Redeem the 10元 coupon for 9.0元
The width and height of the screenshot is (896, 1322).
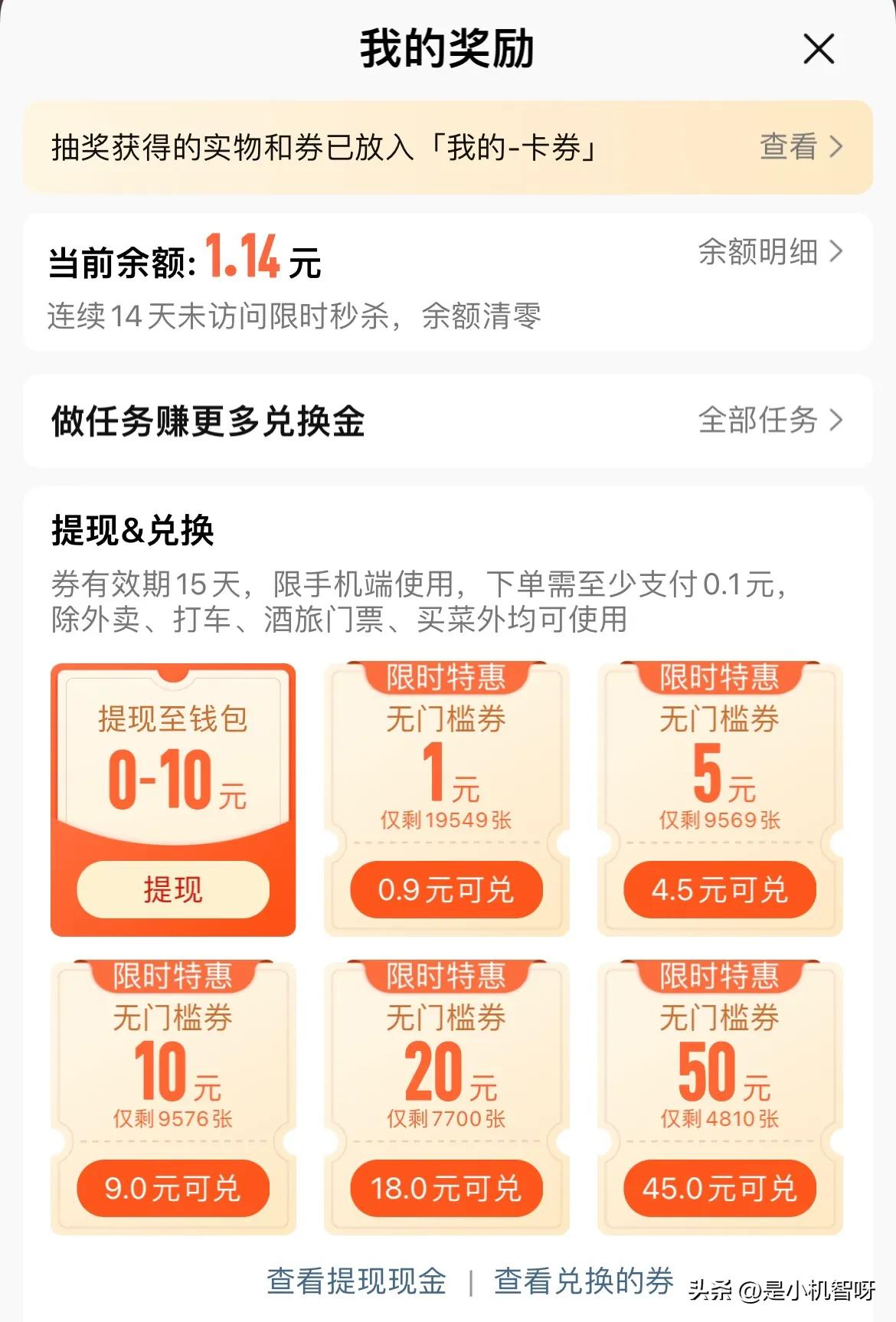point(172,1187)
